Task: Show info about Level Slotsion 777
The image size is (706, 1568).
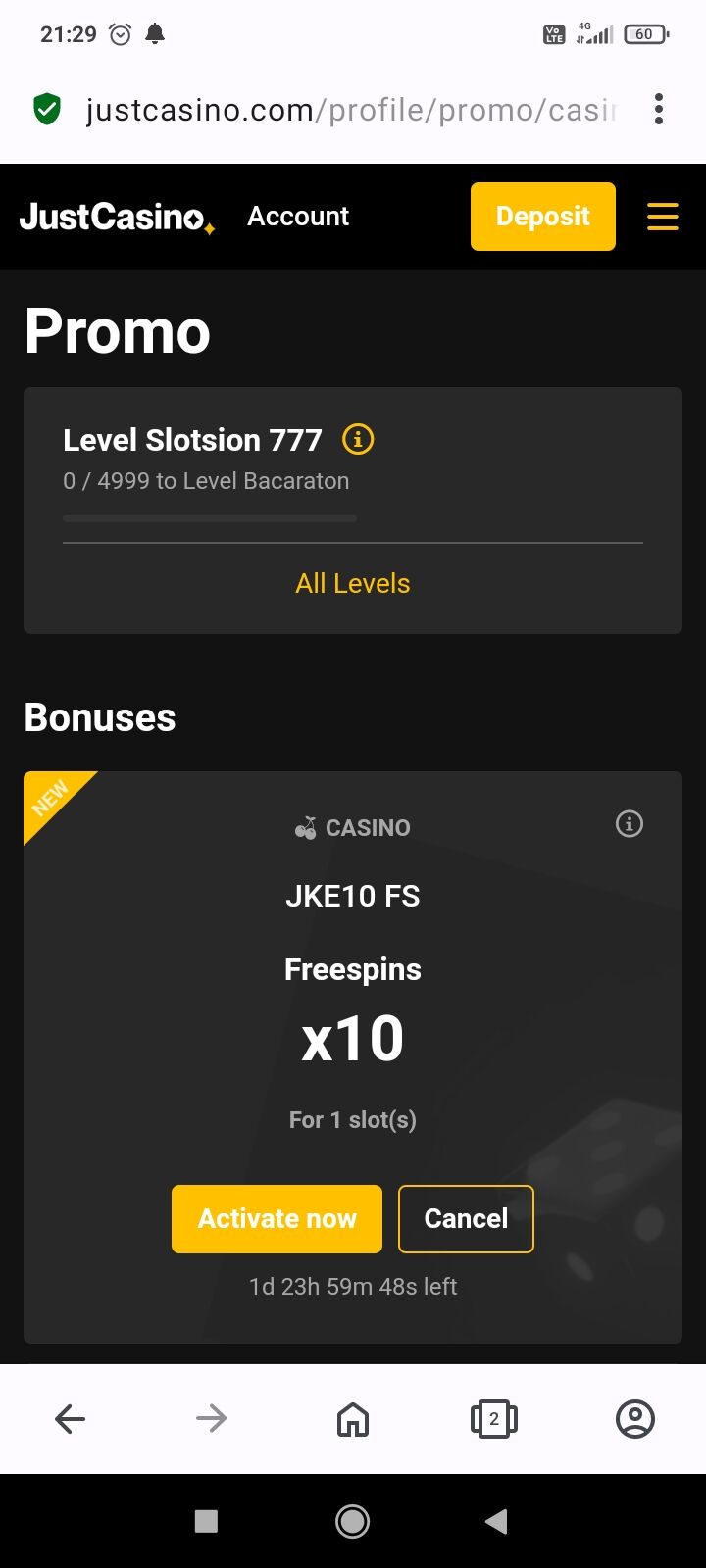Action: point(358,439)
